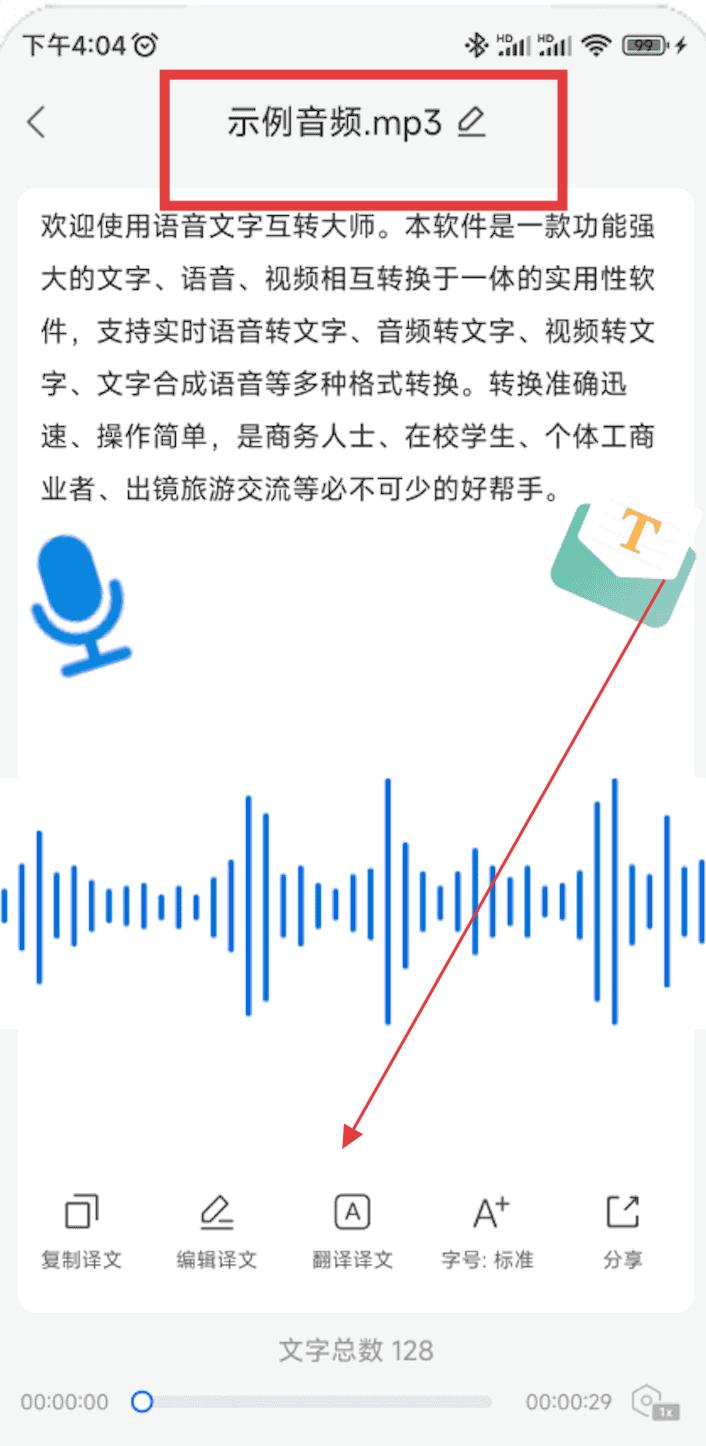Select 翻译译文 to translate the text

click(x=352, y=1232)
